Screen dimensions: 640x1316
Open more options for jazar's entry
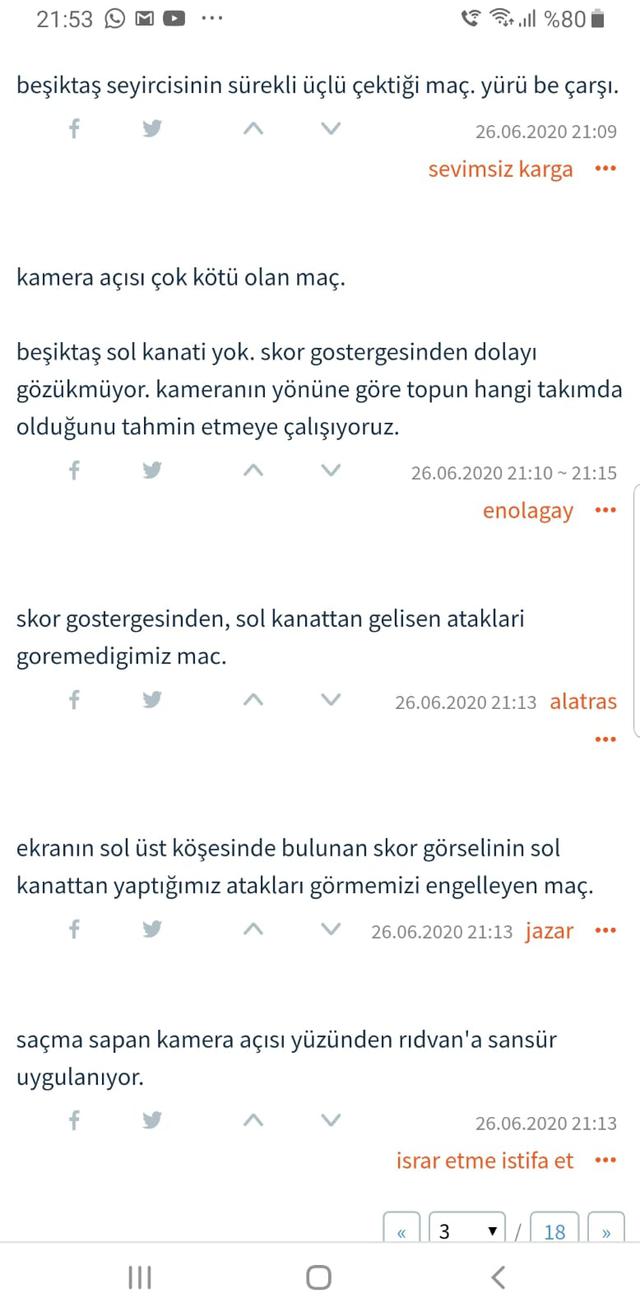click(x=605, y=931)
